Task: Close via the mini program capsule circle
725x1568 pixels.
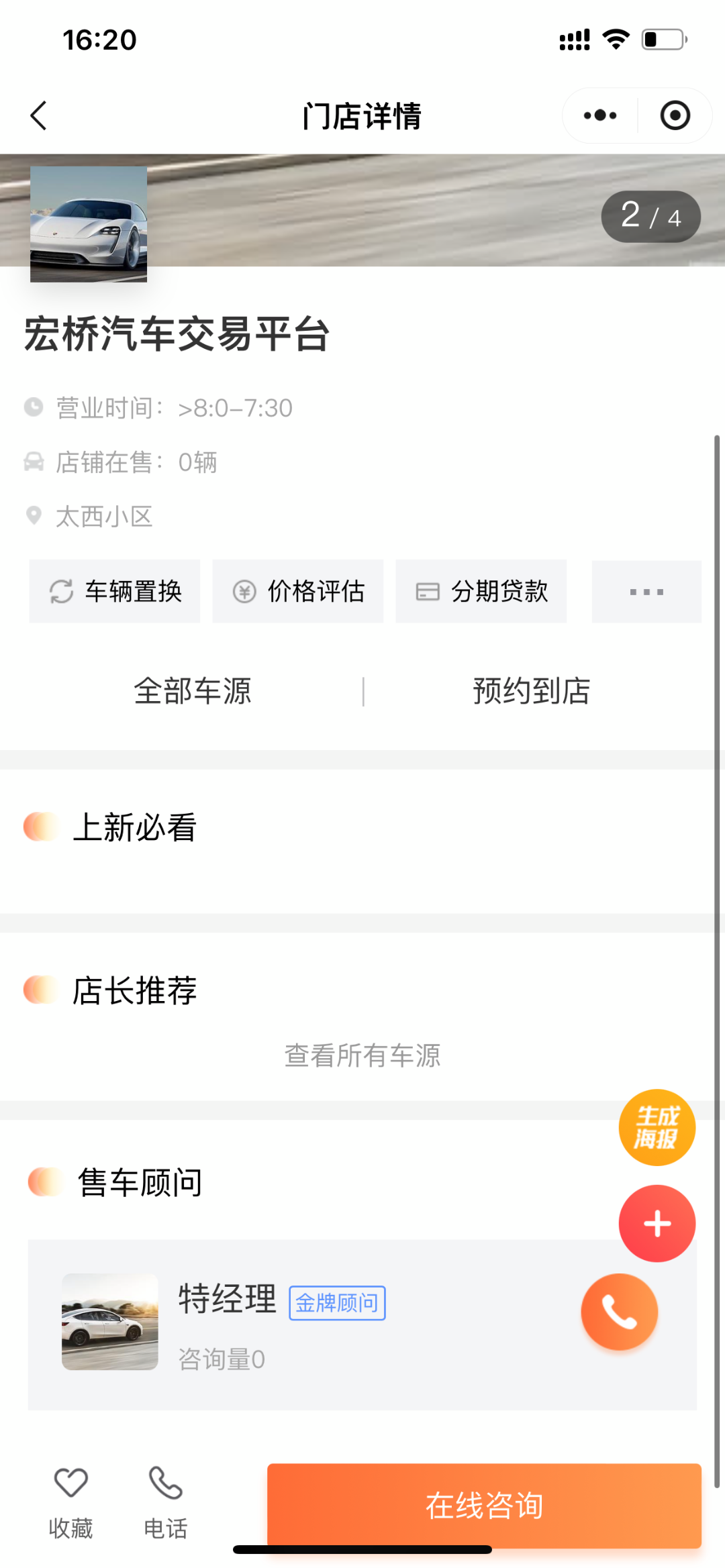Action: tap(675, 115)
